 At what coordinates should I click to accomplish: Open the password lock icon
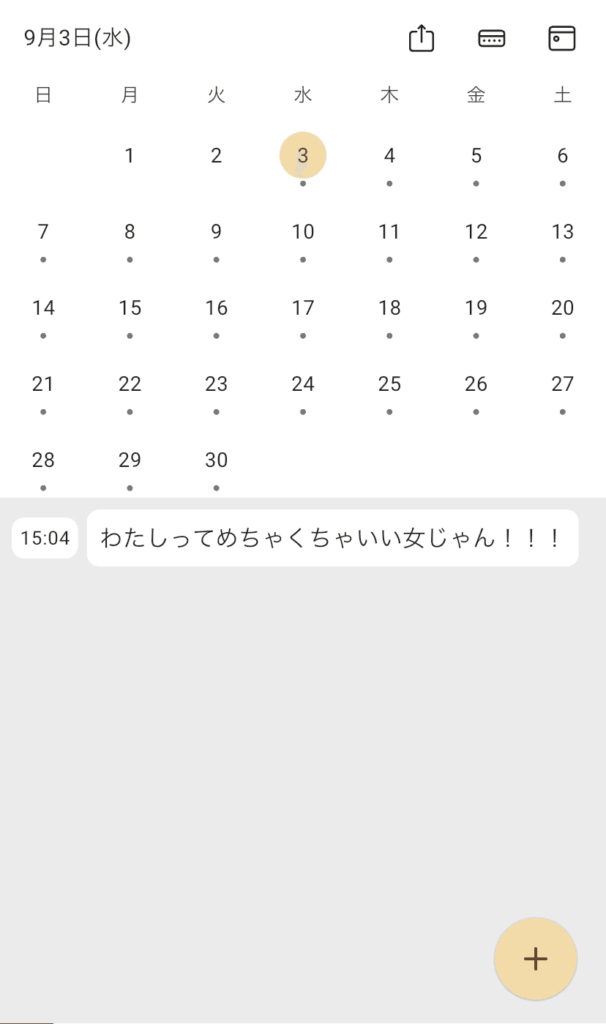pos(491,39)
